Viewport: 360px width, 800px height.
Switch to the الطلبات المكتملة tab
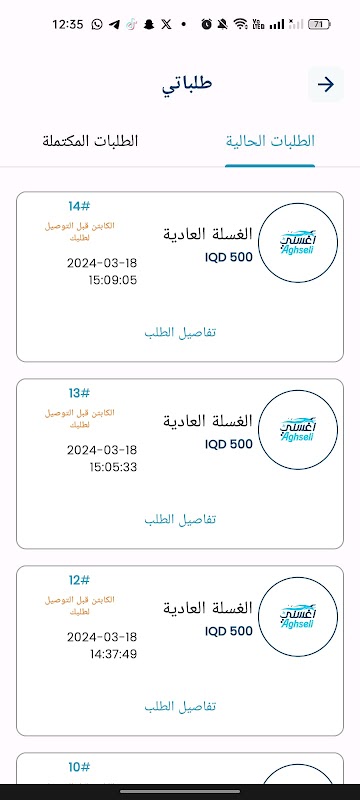90,141
